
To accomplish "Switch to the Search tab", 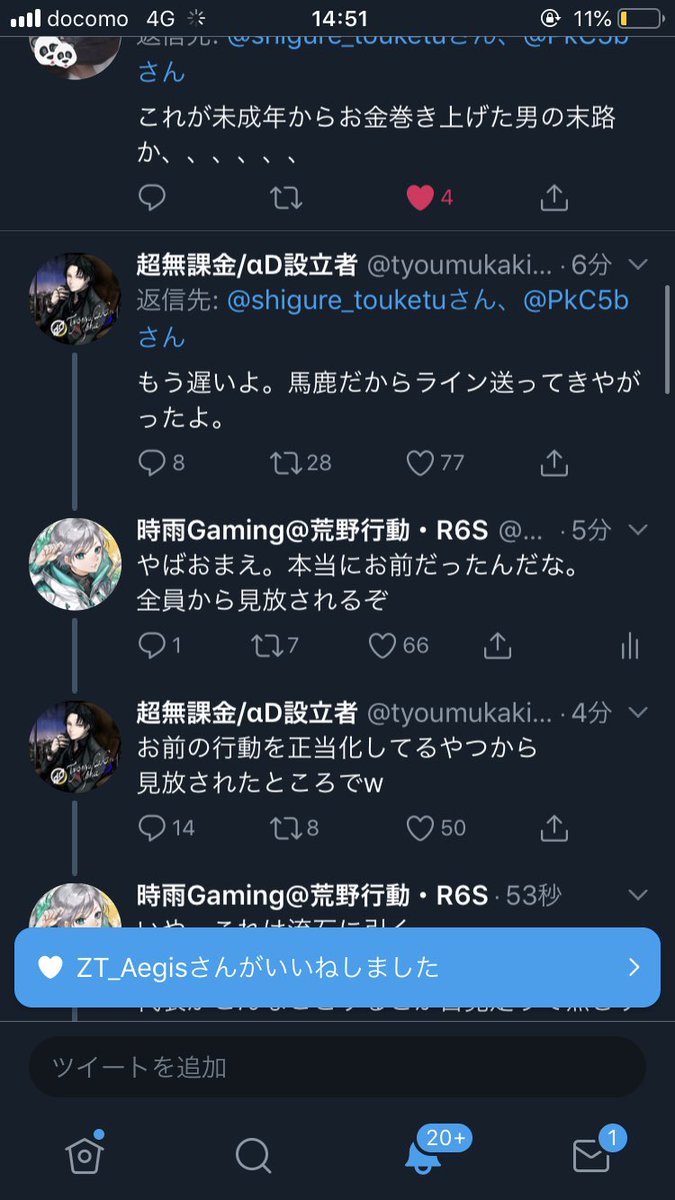I will pos(253,1155).
